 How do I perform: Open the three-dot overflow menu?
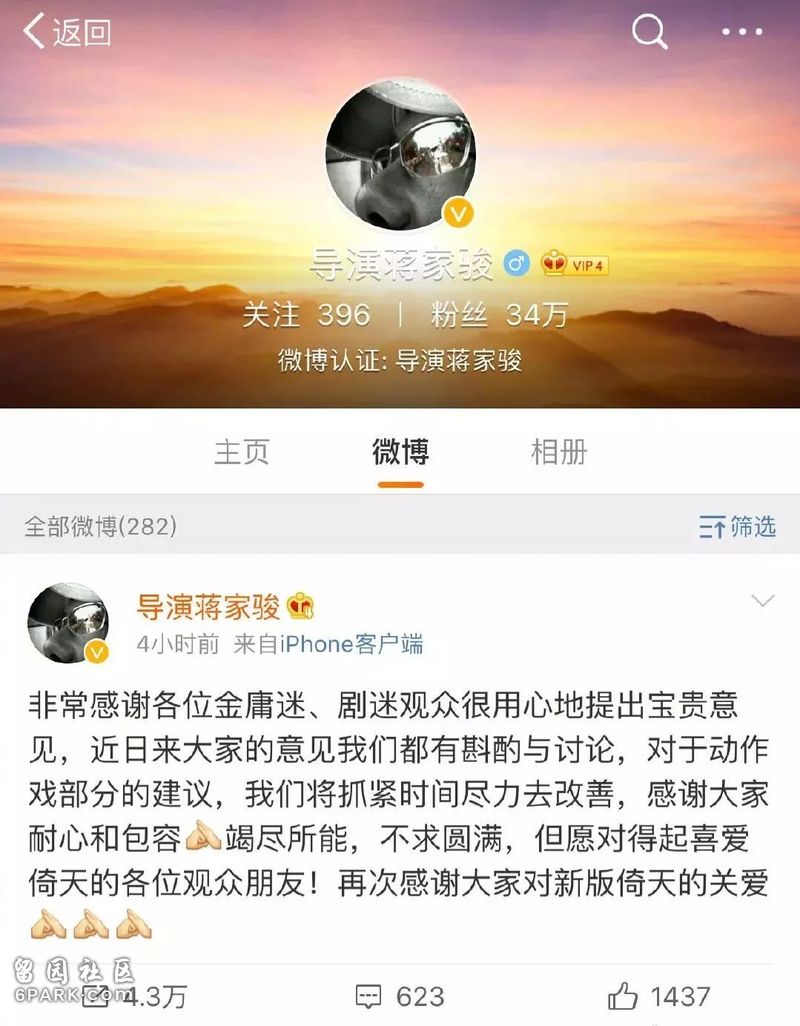pos(742,33)
